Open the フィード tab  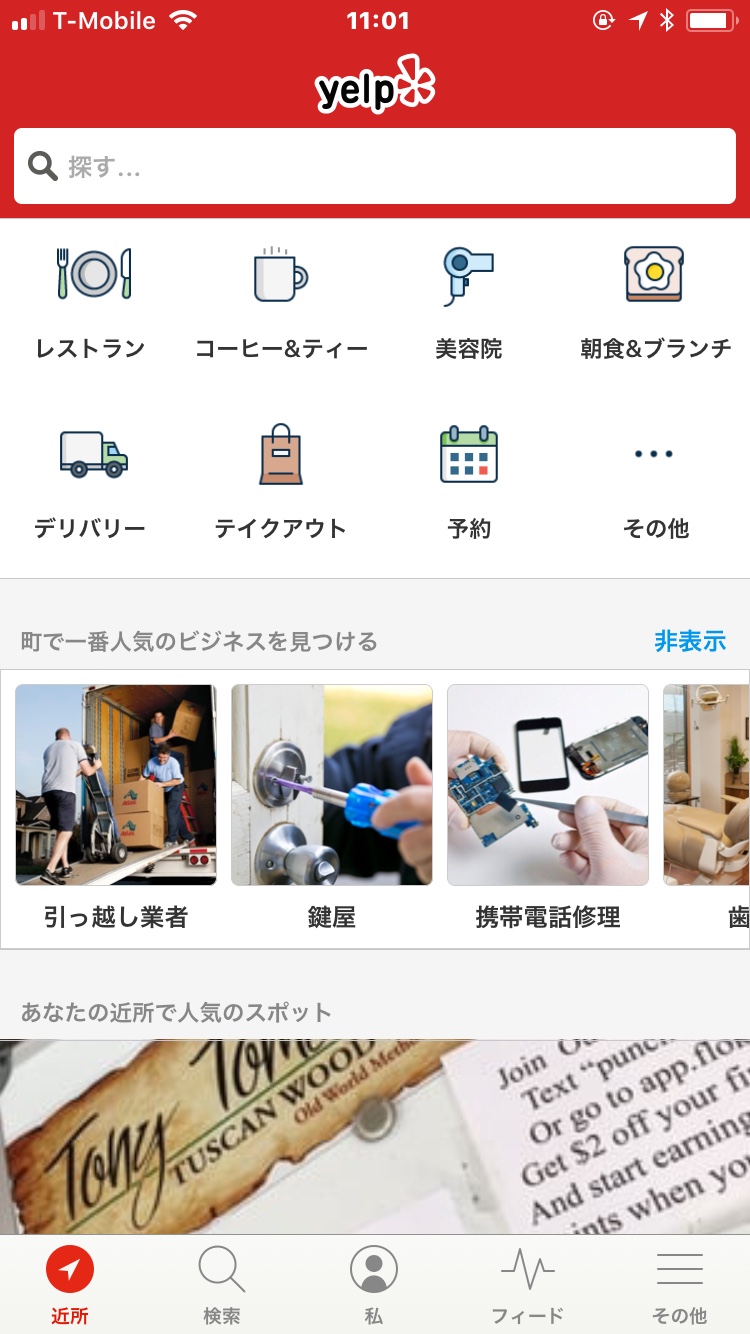point(528,1285)
